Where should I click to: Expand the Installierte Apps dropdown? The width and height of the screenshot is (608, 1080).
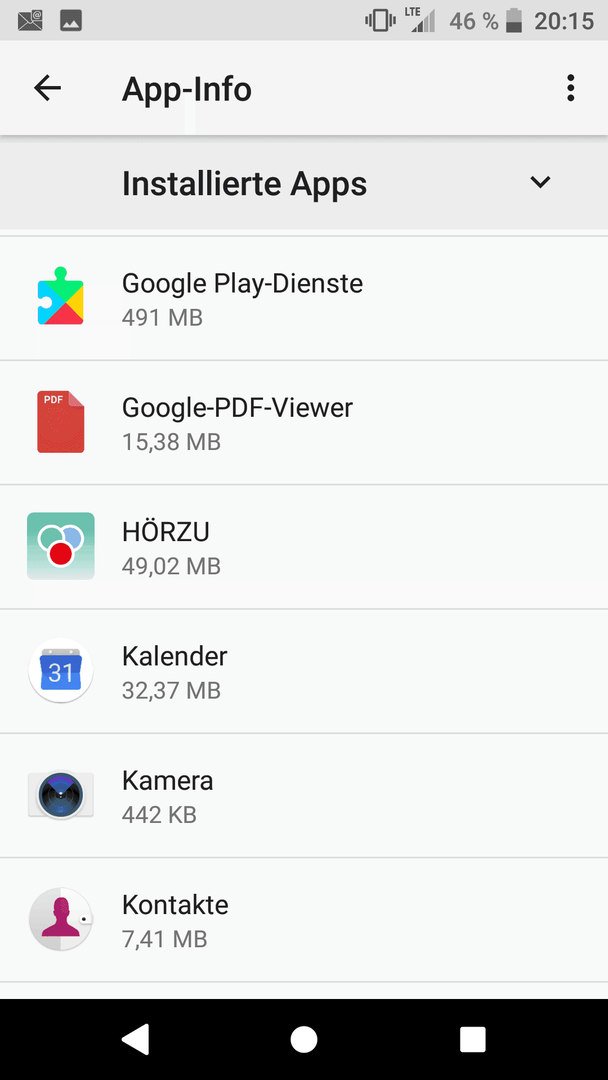(304, 183)
